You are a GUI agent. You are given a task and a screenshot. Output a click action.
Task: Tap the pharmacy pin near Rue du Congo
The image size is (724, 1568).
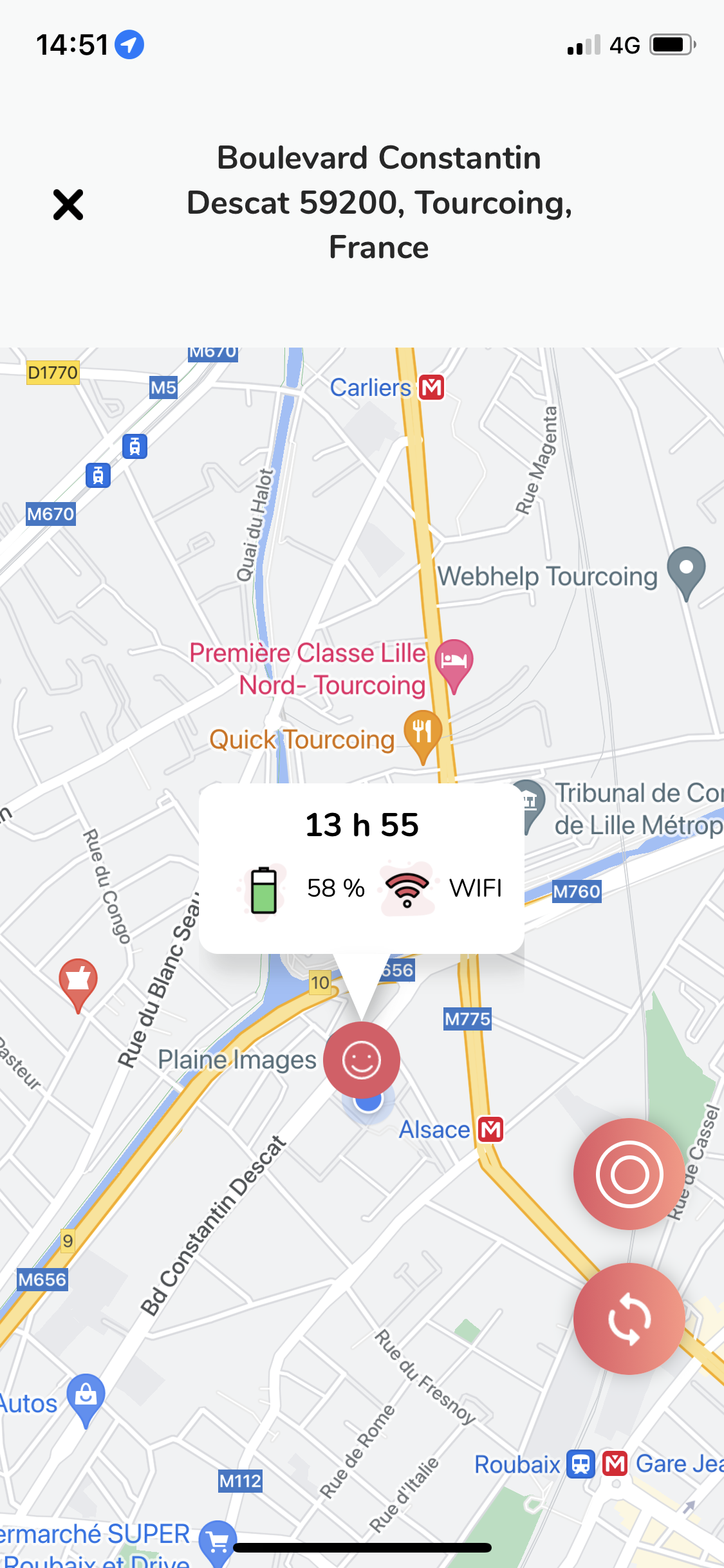[x=79, y=982]
